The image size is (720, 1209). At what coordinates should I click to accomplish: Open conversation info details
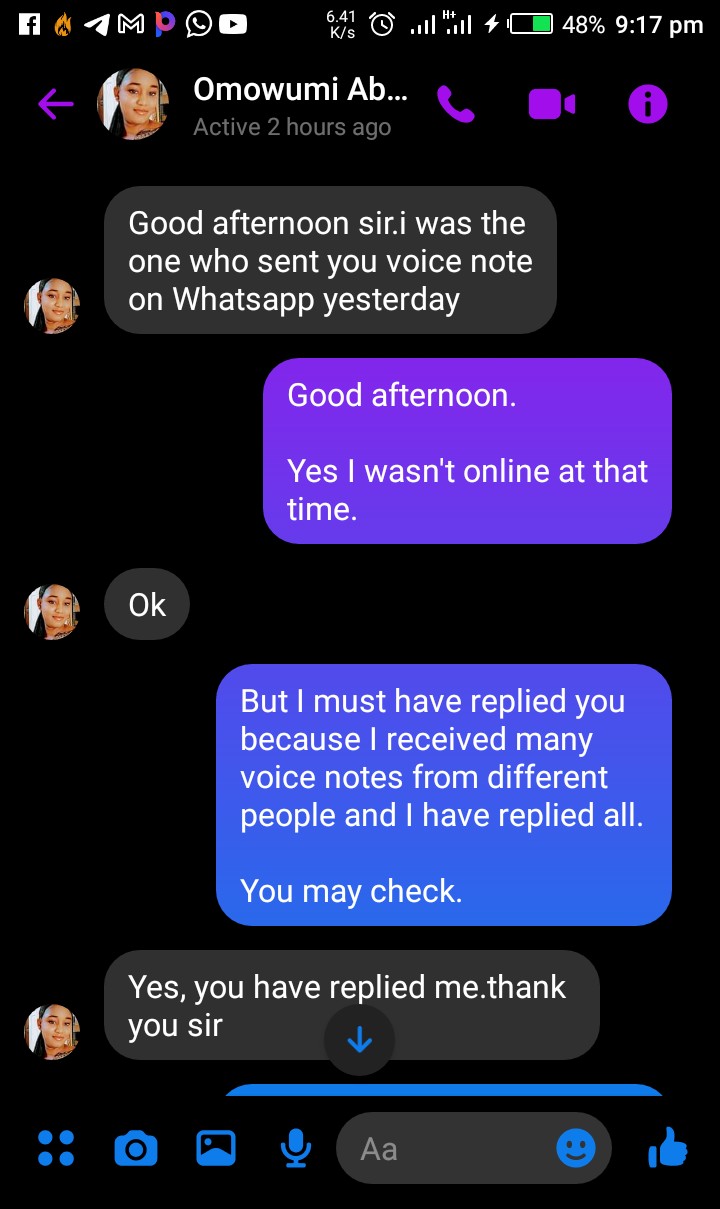tap(647, 104)
